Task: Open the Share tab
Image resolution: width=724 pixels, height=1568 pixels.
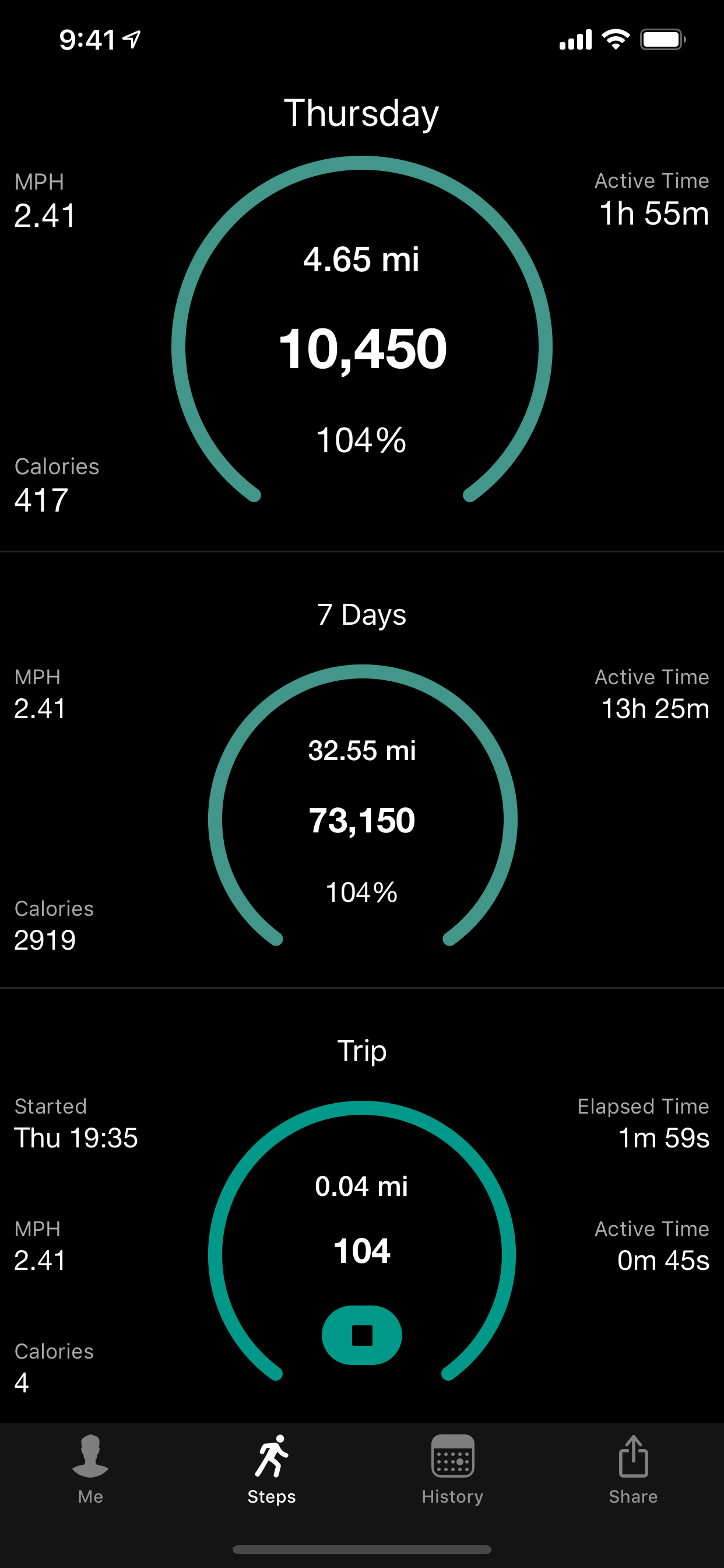Action: (632, 1469)
